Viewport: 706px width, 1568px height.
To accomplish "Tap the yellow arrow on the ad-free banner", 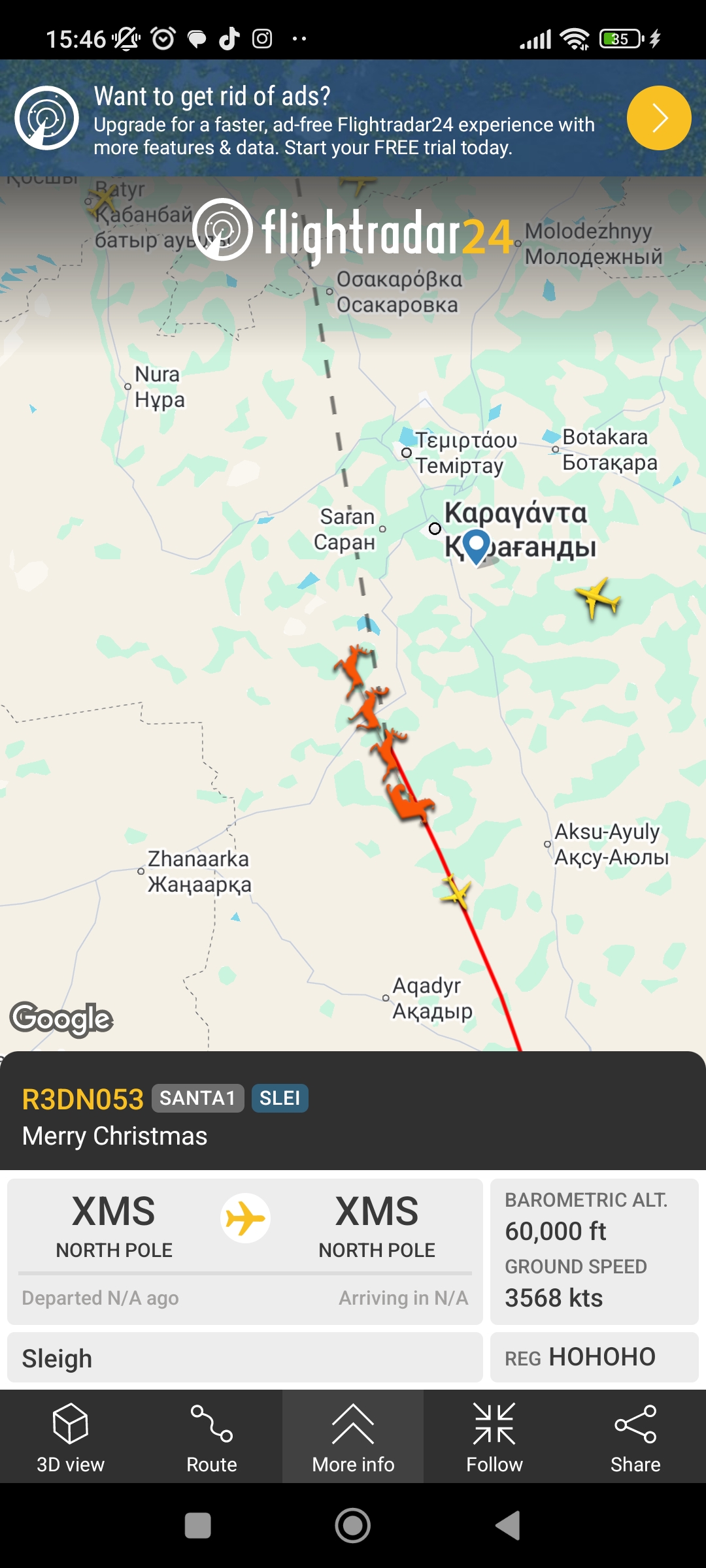I will click(x=658, y=118).
